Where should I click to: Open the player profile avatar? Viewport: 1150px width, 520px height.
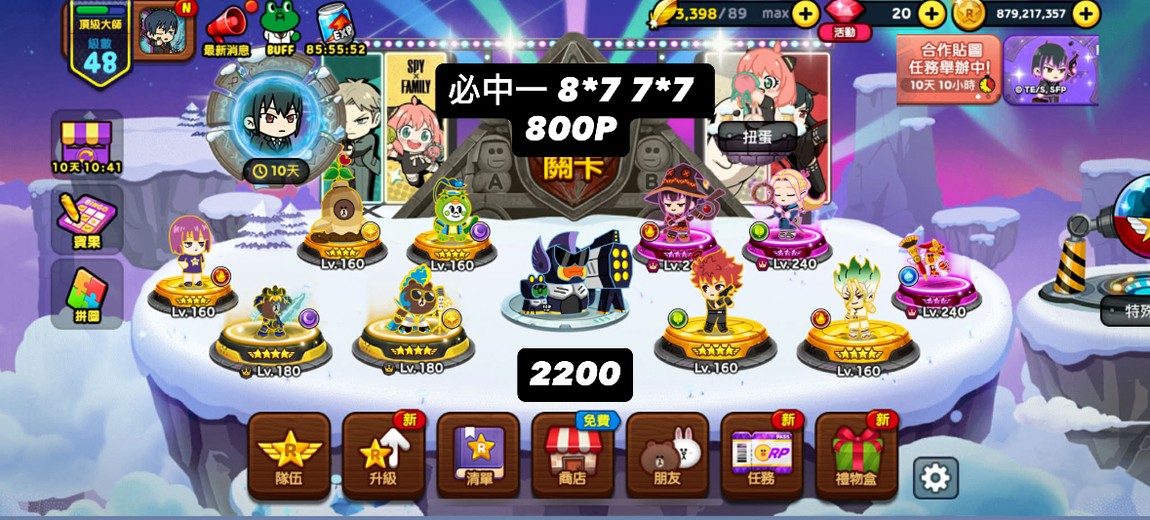point(162,32)
